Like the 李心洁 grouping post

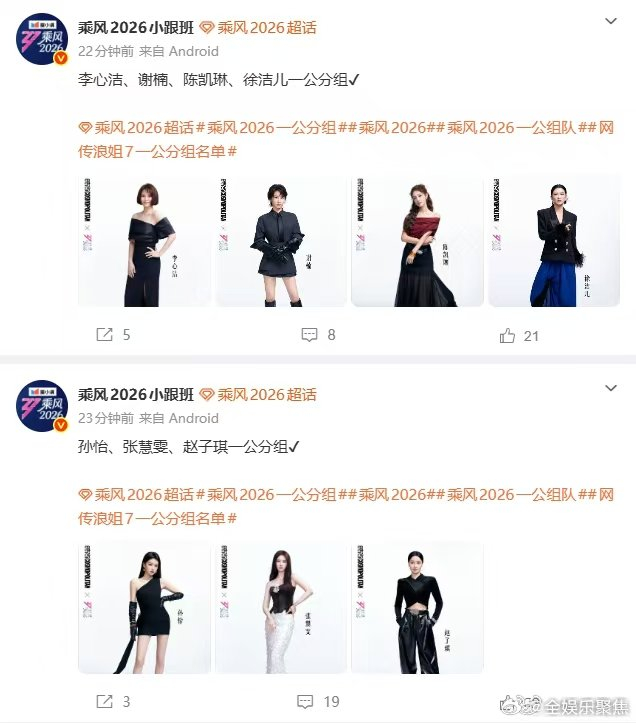[518, 335]
